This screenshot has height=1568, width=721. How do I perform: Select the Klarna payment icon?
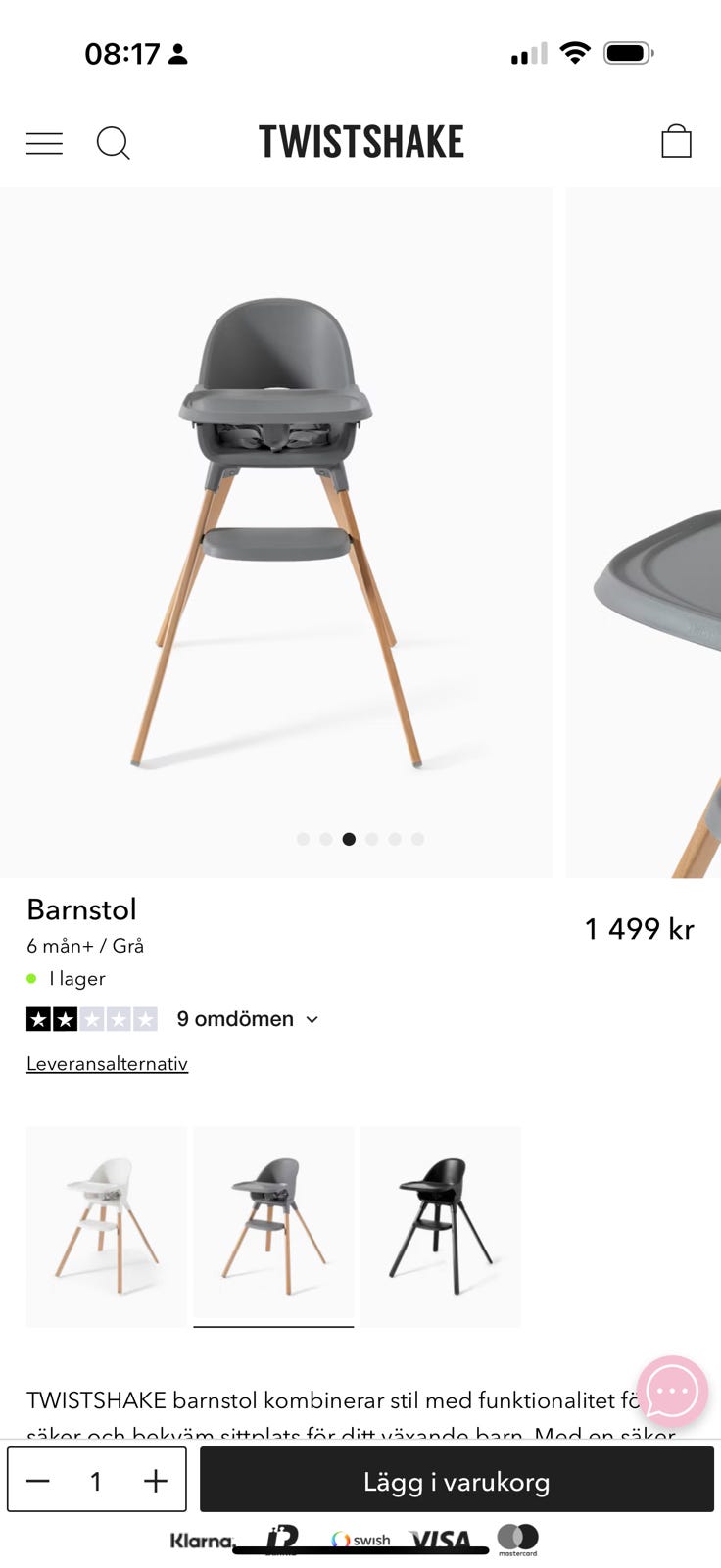click(x=200, y=1539)
